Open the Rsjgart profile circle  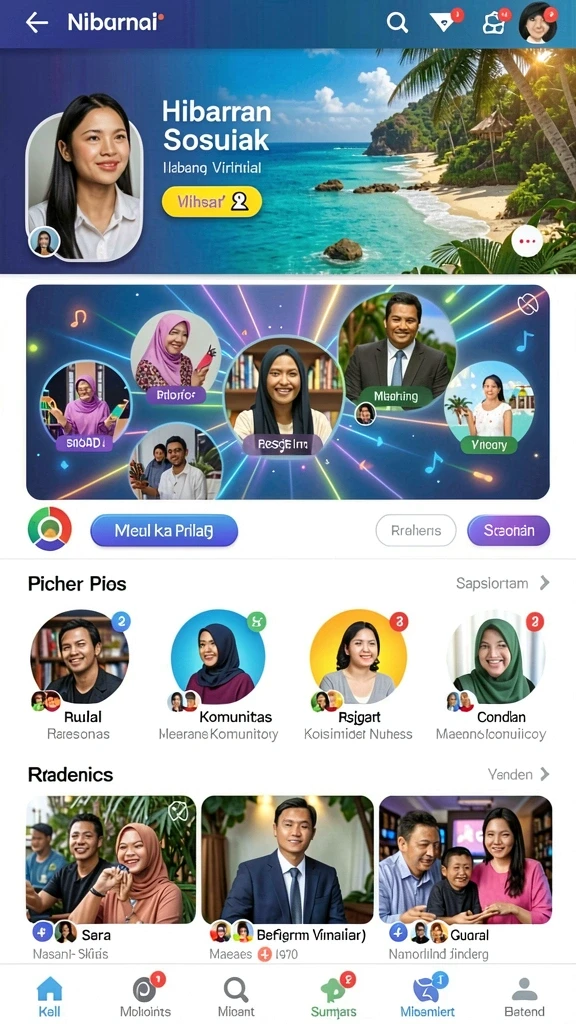(358, 657)
